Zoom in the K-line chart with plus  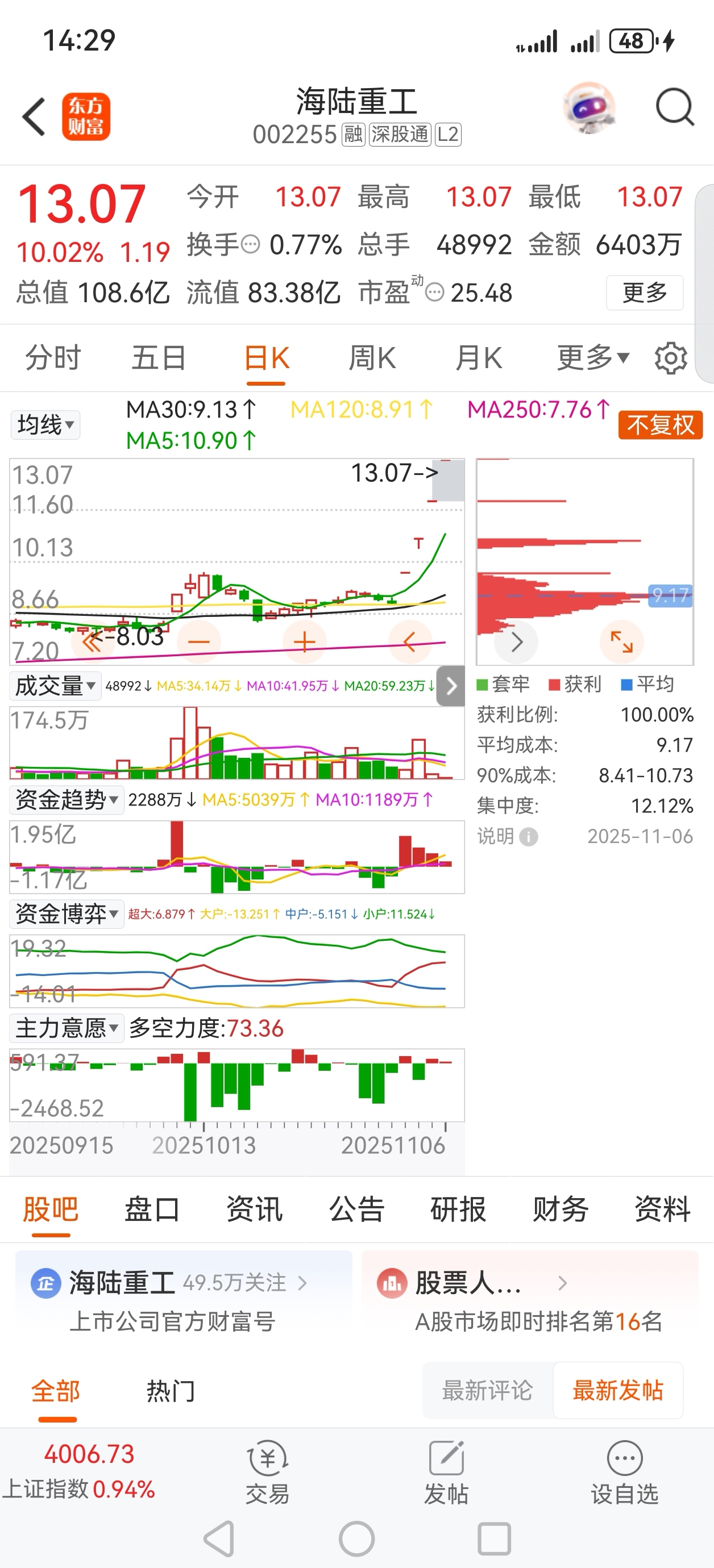click(305, 641)
